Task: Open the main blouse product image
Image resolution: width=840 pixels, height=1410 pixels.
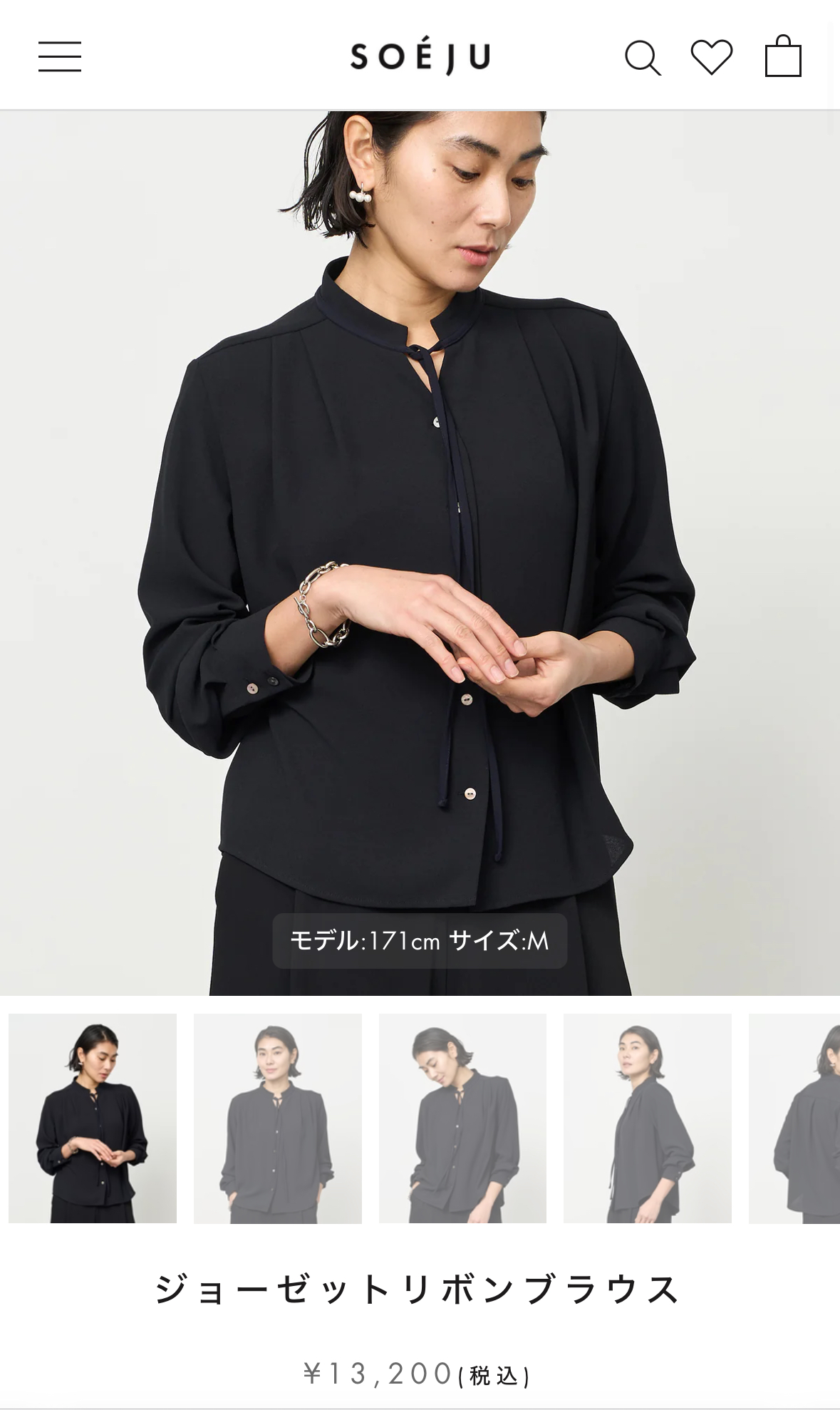Action: pyautogui.click(x=420, y=552)
